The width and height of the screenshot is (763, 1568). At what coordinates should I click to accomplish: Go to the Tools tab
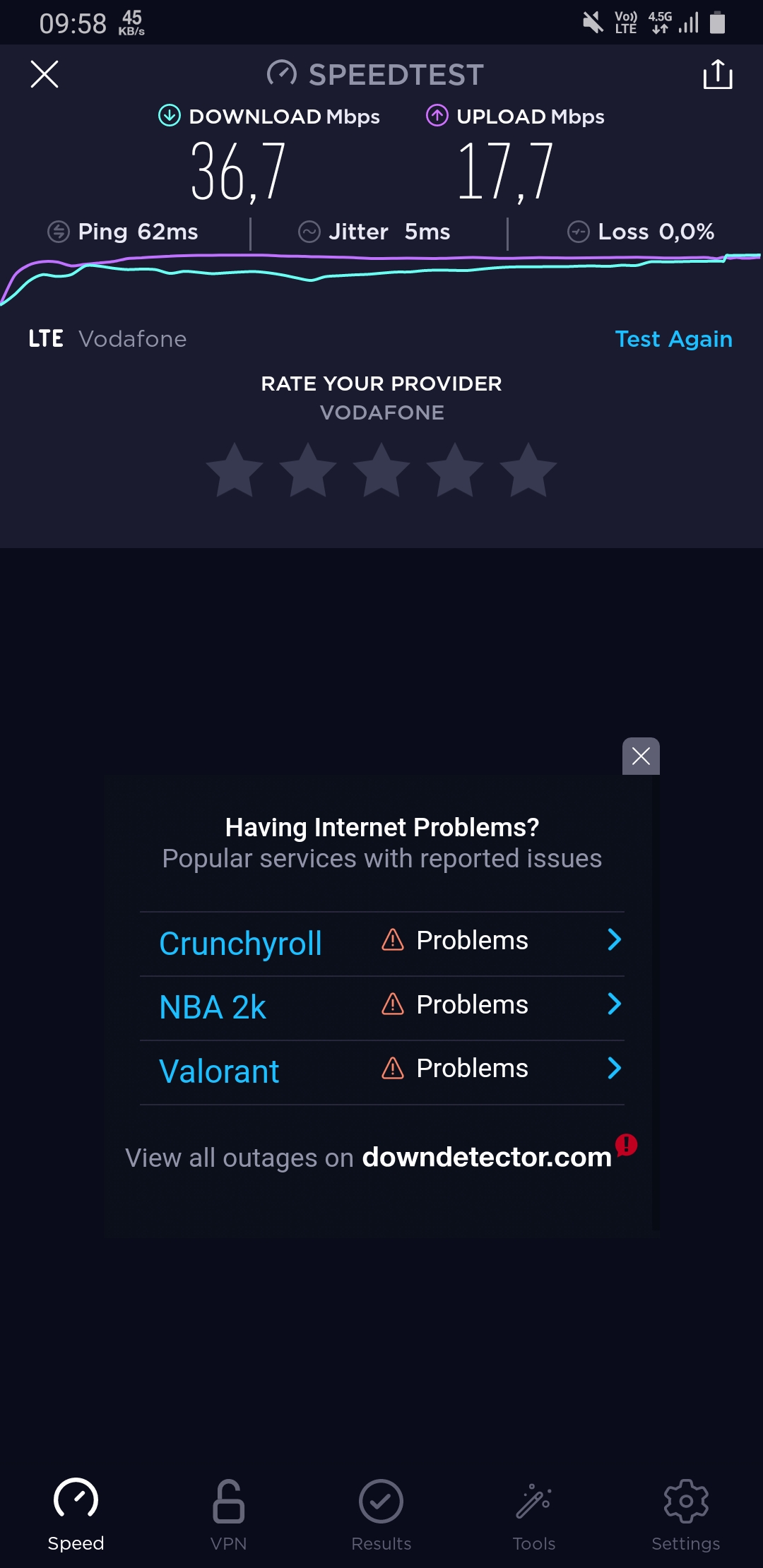pyautogui.click(x=534, y=1515)
